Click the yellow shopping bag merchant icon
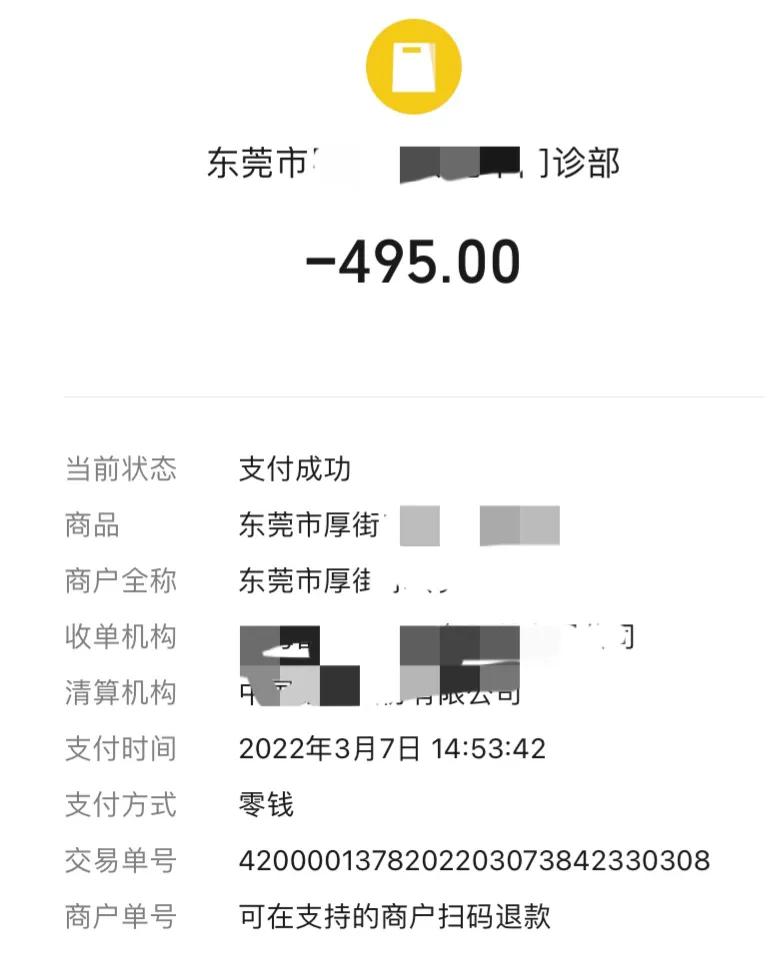 tap(413, 66)
